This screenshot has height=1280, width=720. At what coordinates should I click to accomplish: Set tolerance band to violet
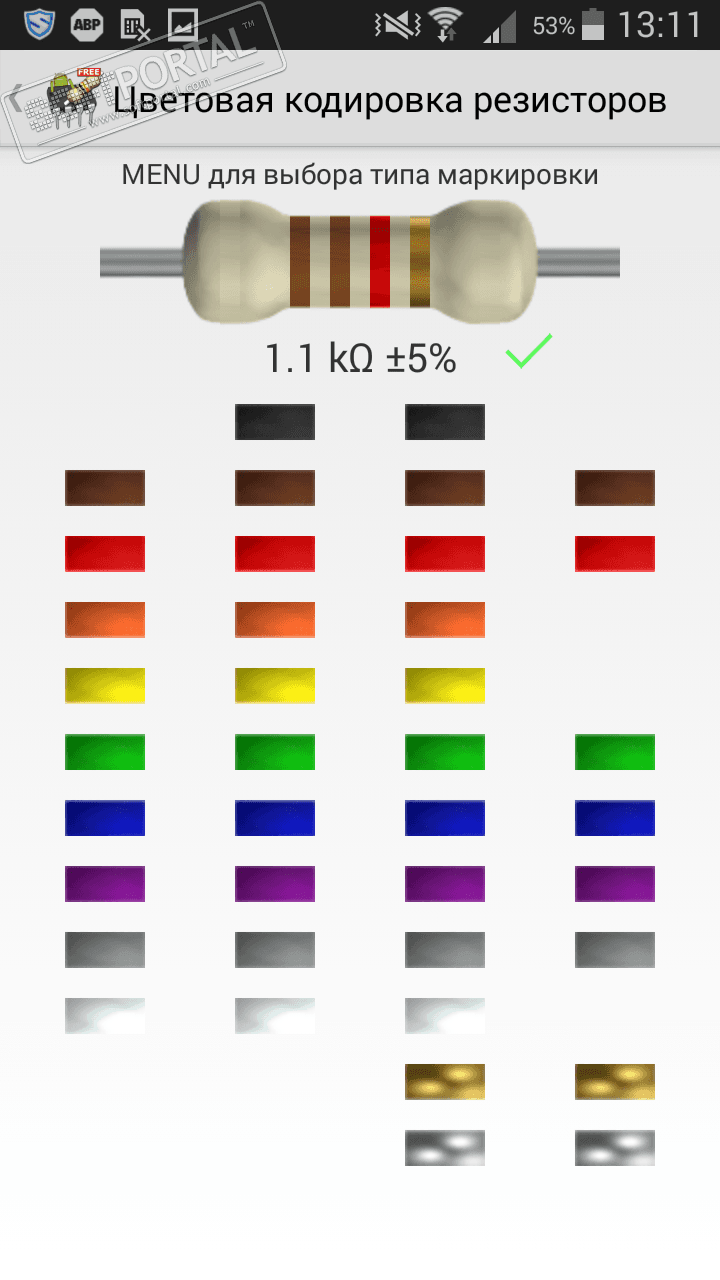click(615, 884)
